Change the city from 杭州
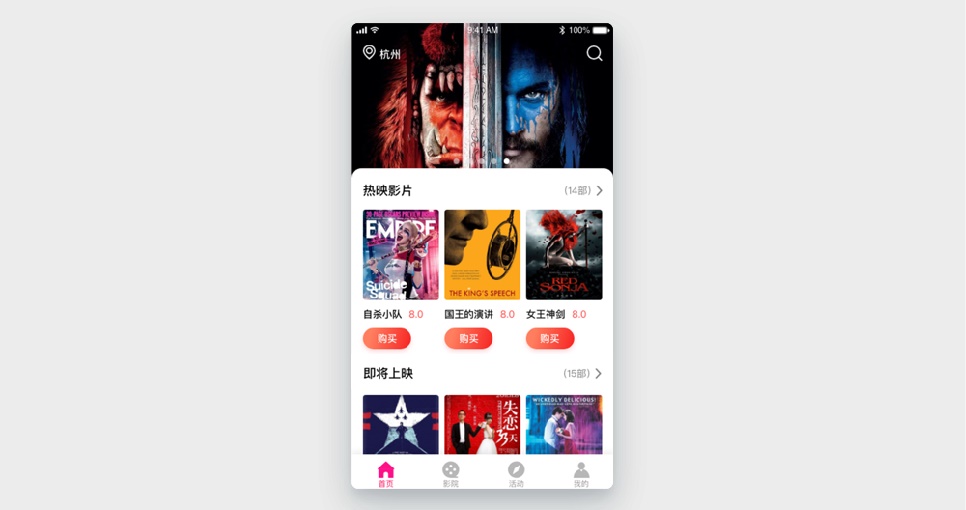 click(x=382, y=53)
